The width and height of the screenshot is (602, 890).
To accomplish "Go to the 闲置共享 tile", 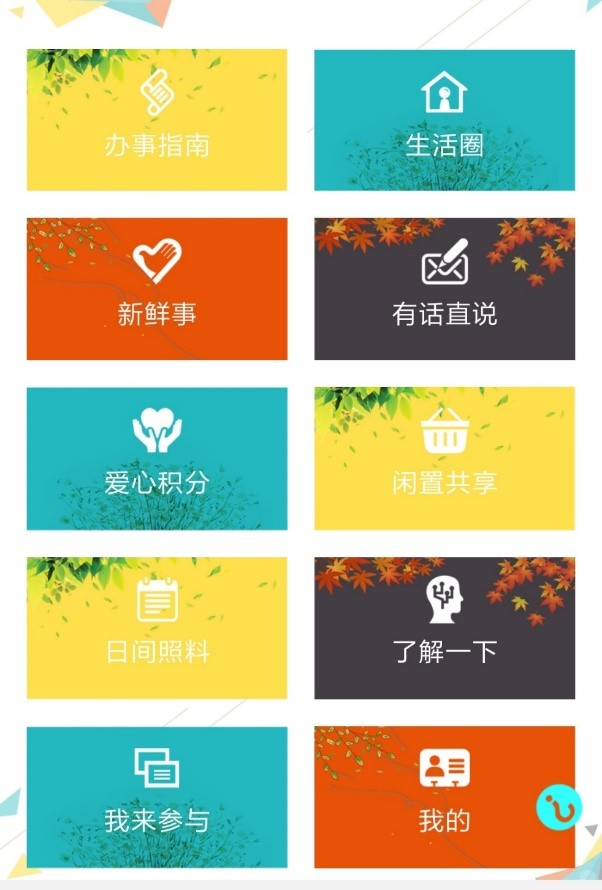I will [x=444, y=458].
